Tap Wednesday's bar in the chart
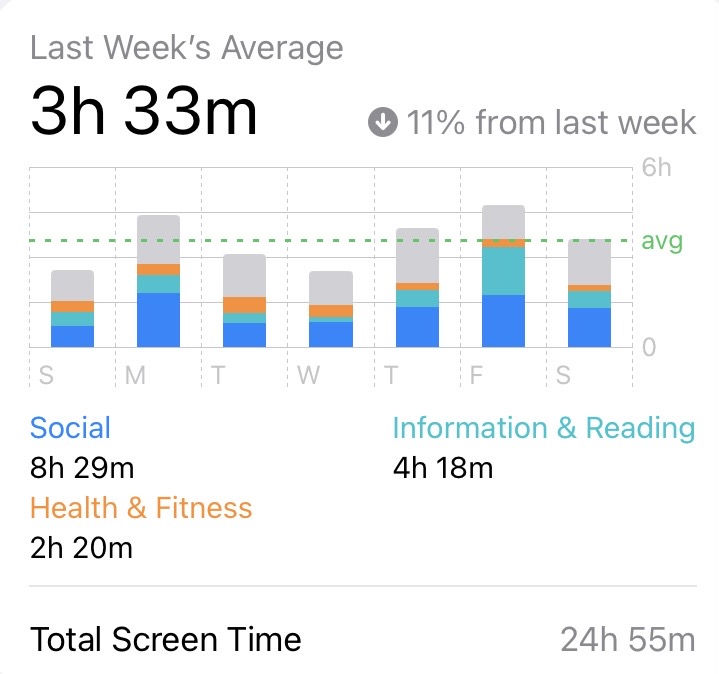 point(330,309)
